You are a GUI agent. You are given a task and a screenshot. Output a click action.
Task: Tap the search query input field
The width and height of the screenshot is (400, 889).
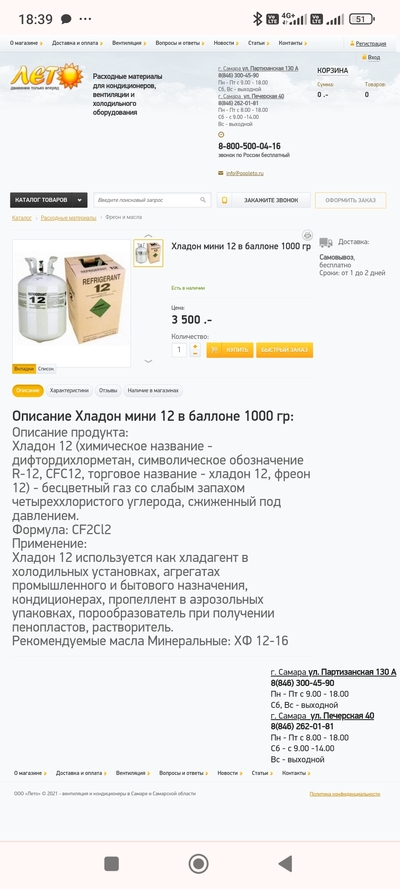[x=152, y=200]
